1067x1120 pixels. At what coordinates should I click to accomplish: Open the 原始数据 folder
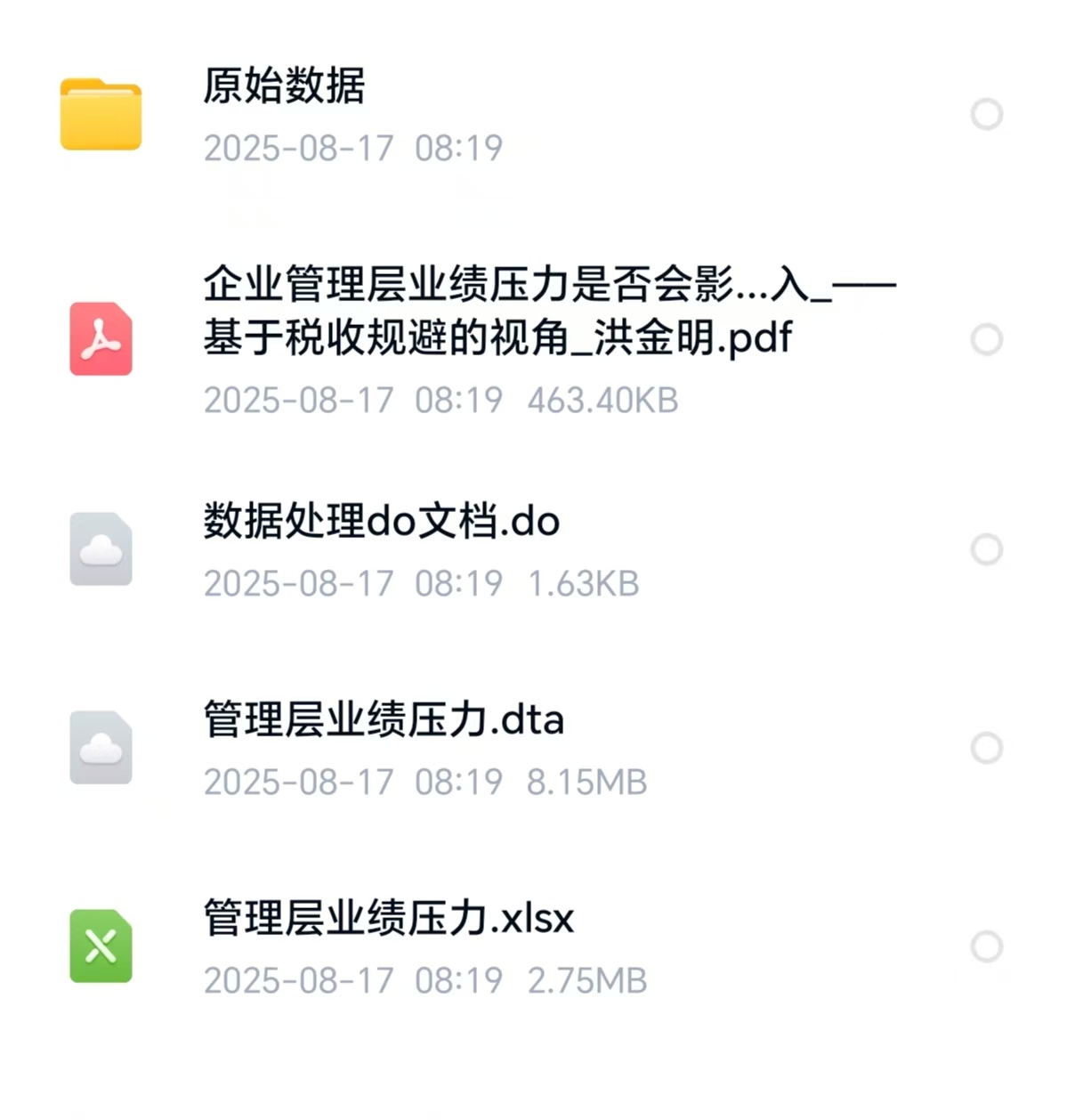pos(285,87)
